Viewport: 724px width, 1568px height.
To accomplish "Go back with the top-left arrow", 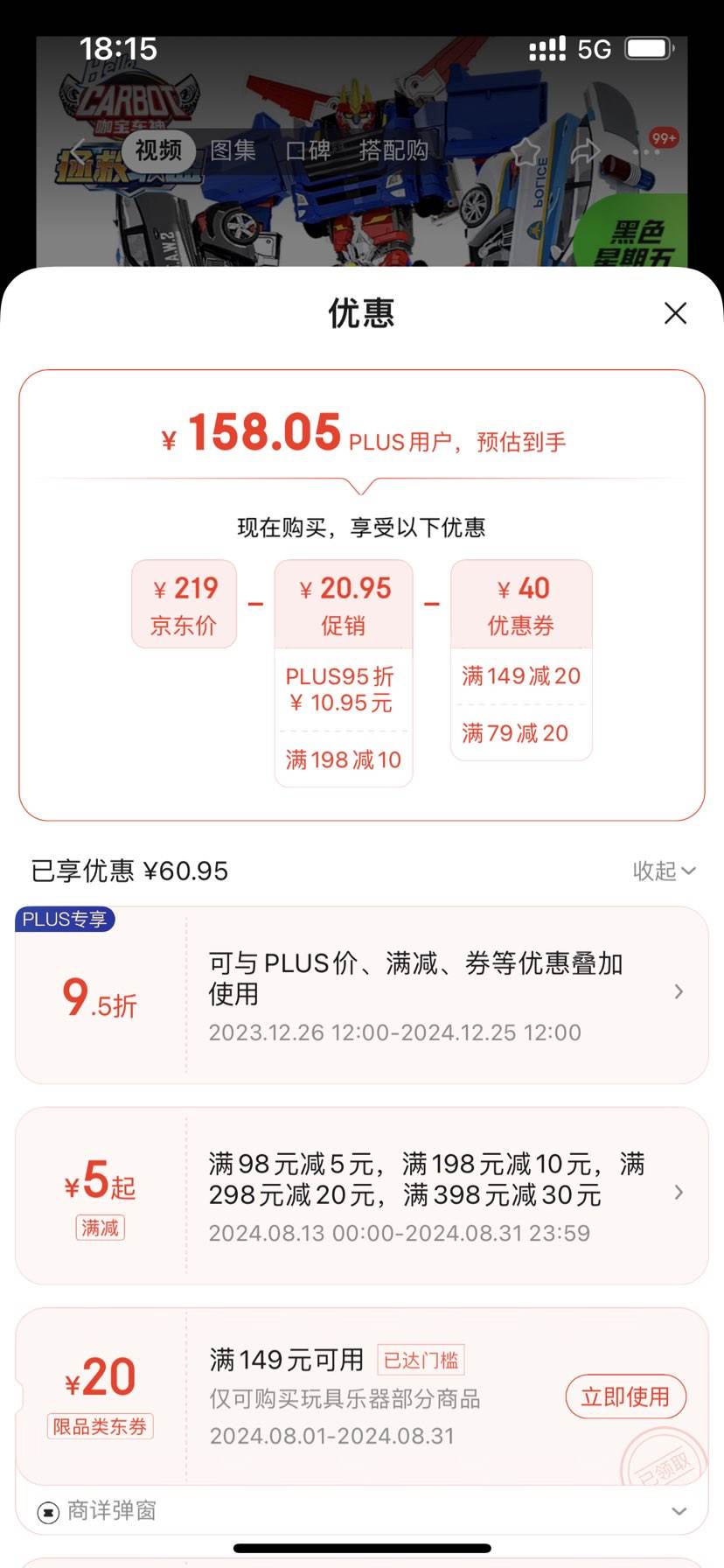I will [79, 152].
